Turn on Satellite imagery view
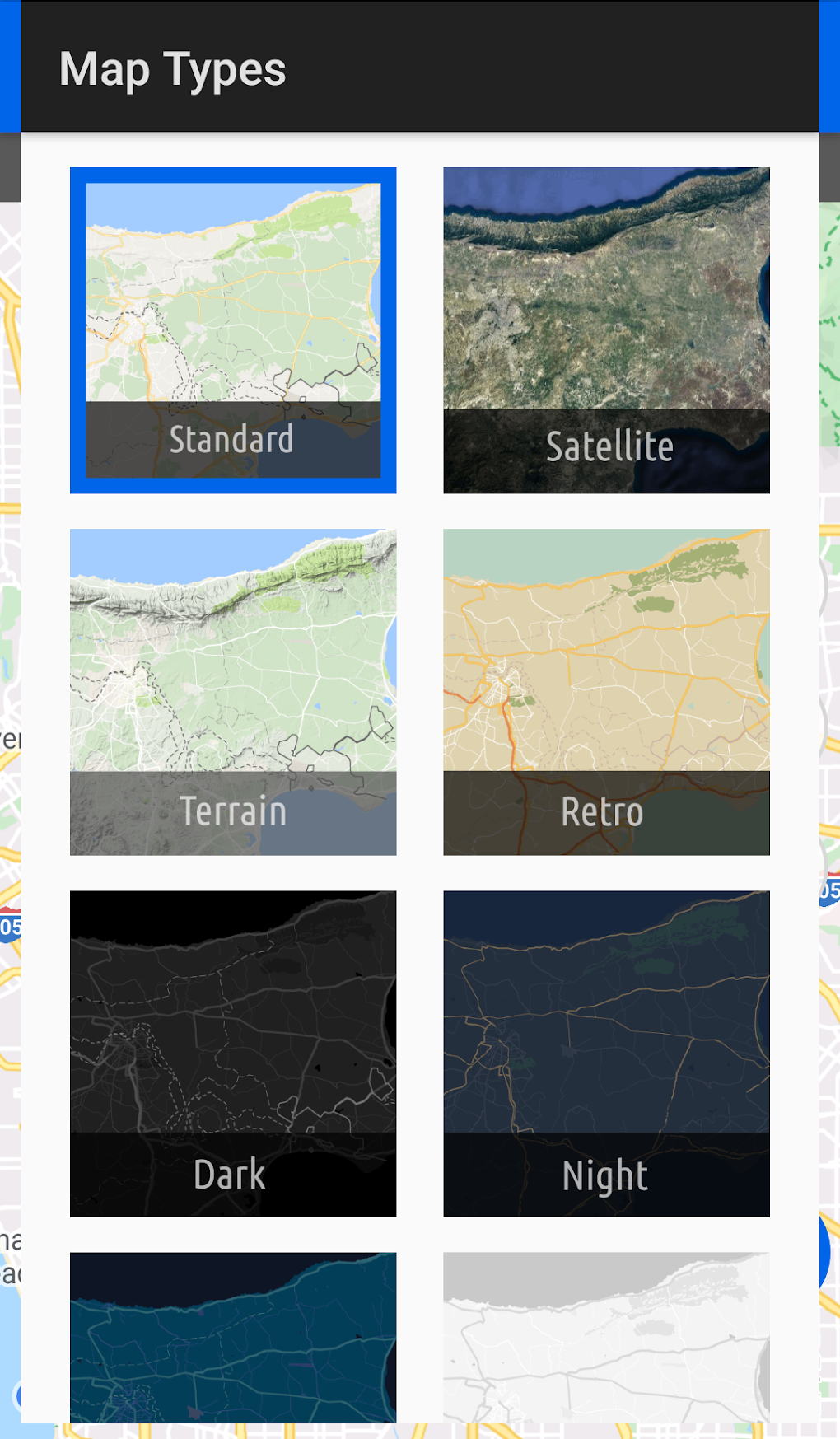840x1439 pixels. [606, 329]
